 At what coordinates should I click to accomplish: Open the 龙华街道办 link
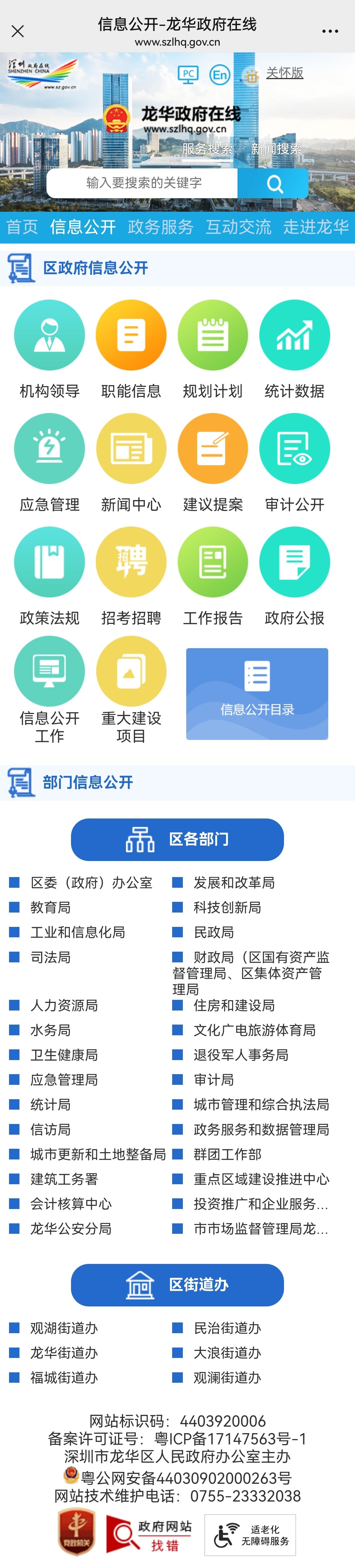pyautogui.click(x=64, y=1353)
